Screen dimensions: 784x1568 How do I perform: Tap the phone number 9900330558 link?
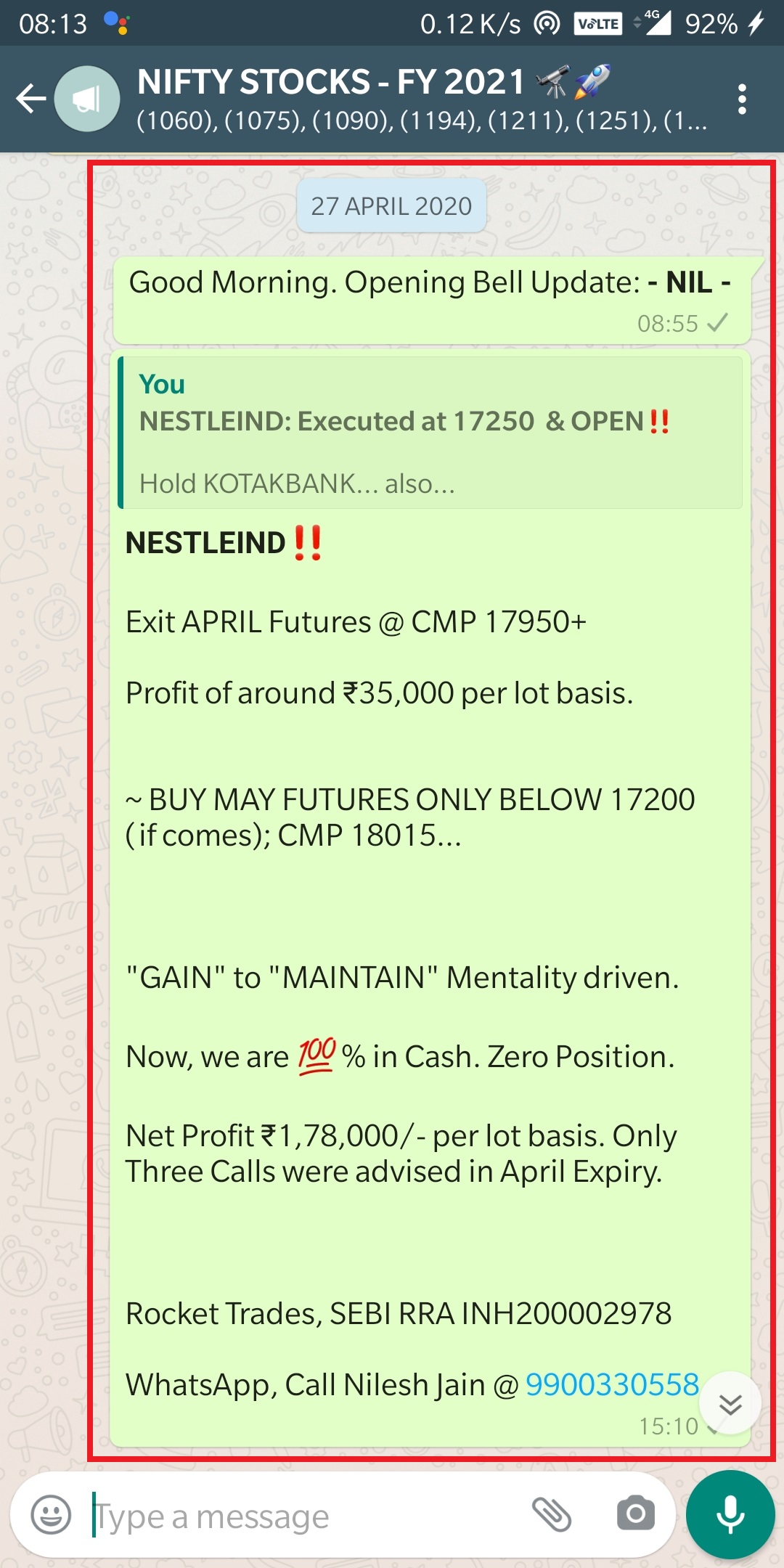click(x=612, y=1384)
